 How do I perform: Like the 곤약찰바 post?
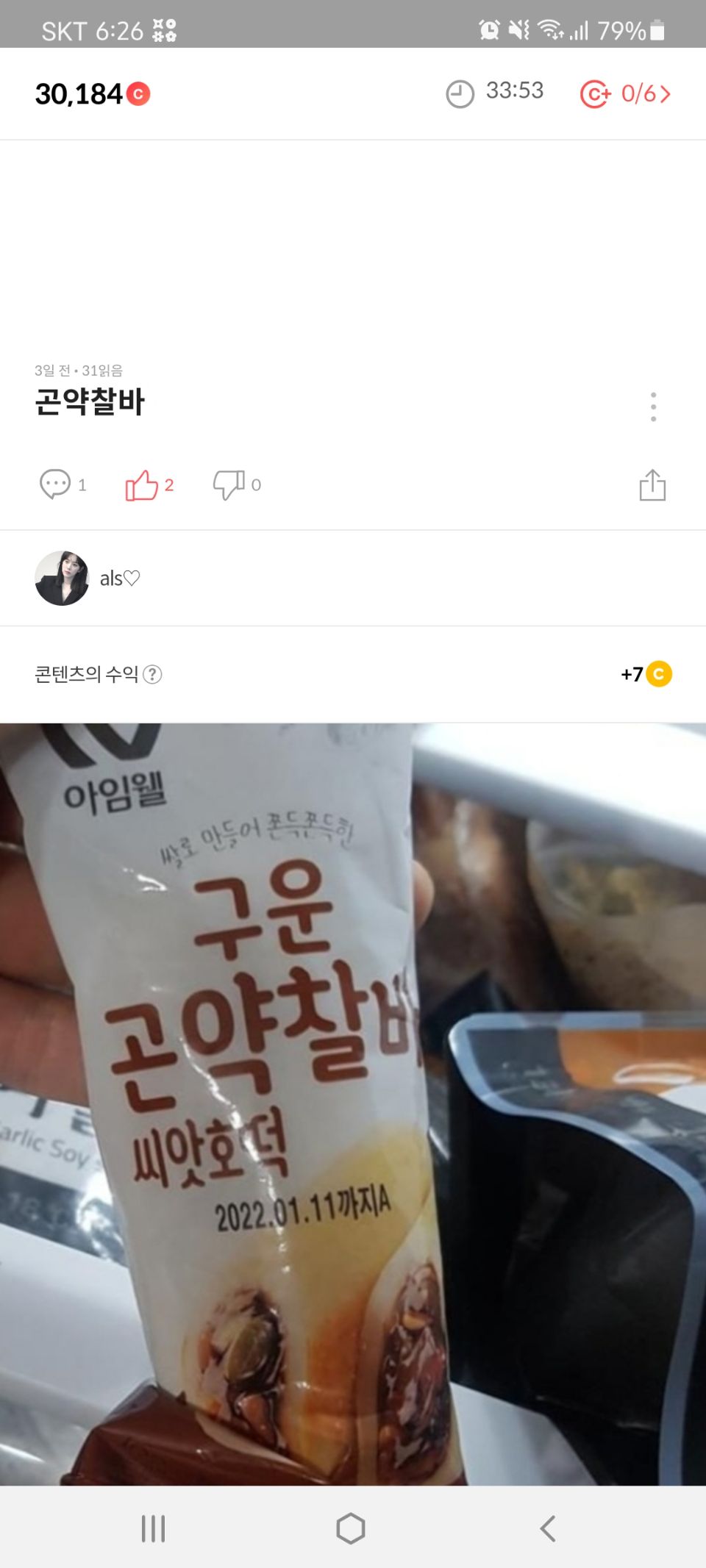coord(143,485)
